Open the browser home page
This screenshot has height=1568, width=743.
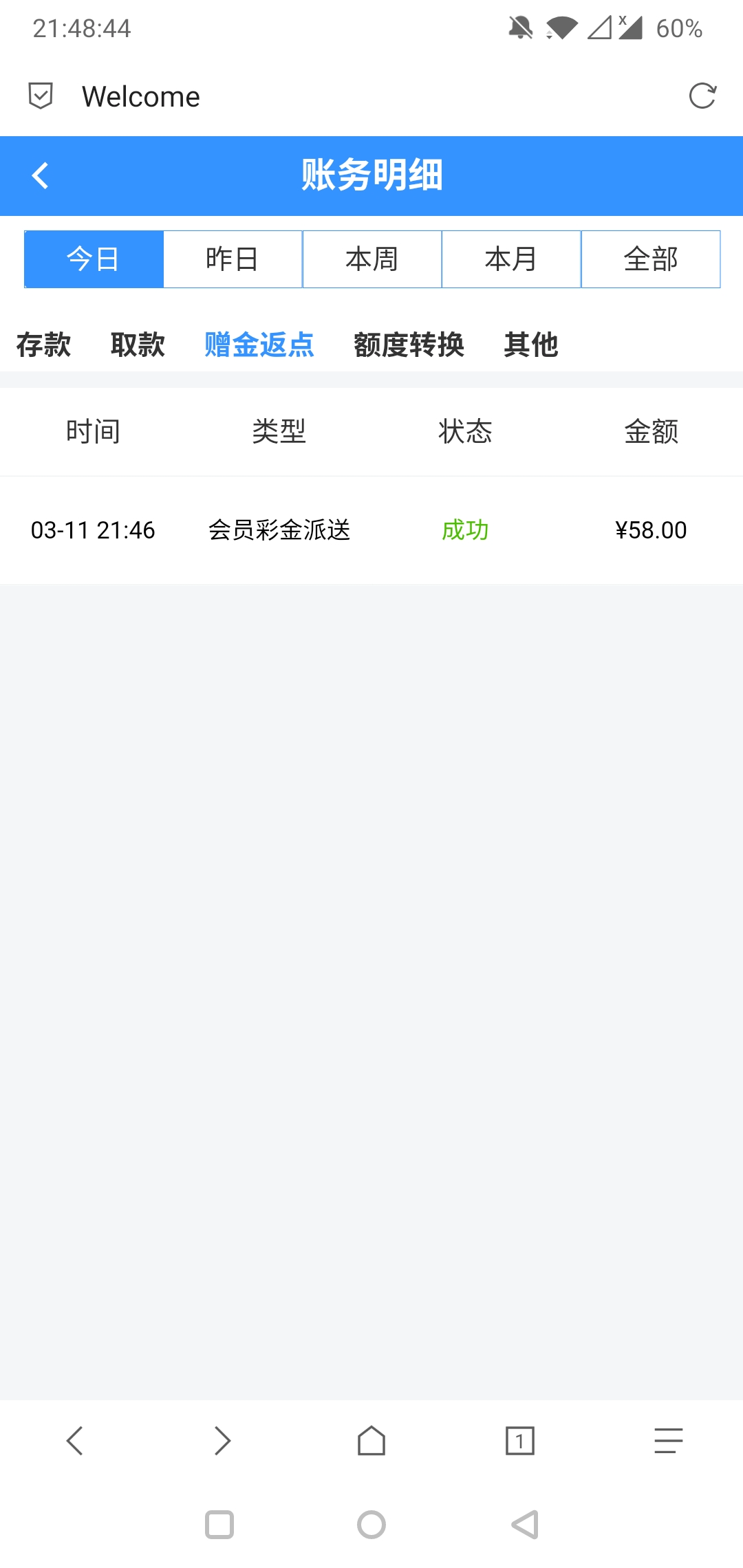coord(371,1441)
